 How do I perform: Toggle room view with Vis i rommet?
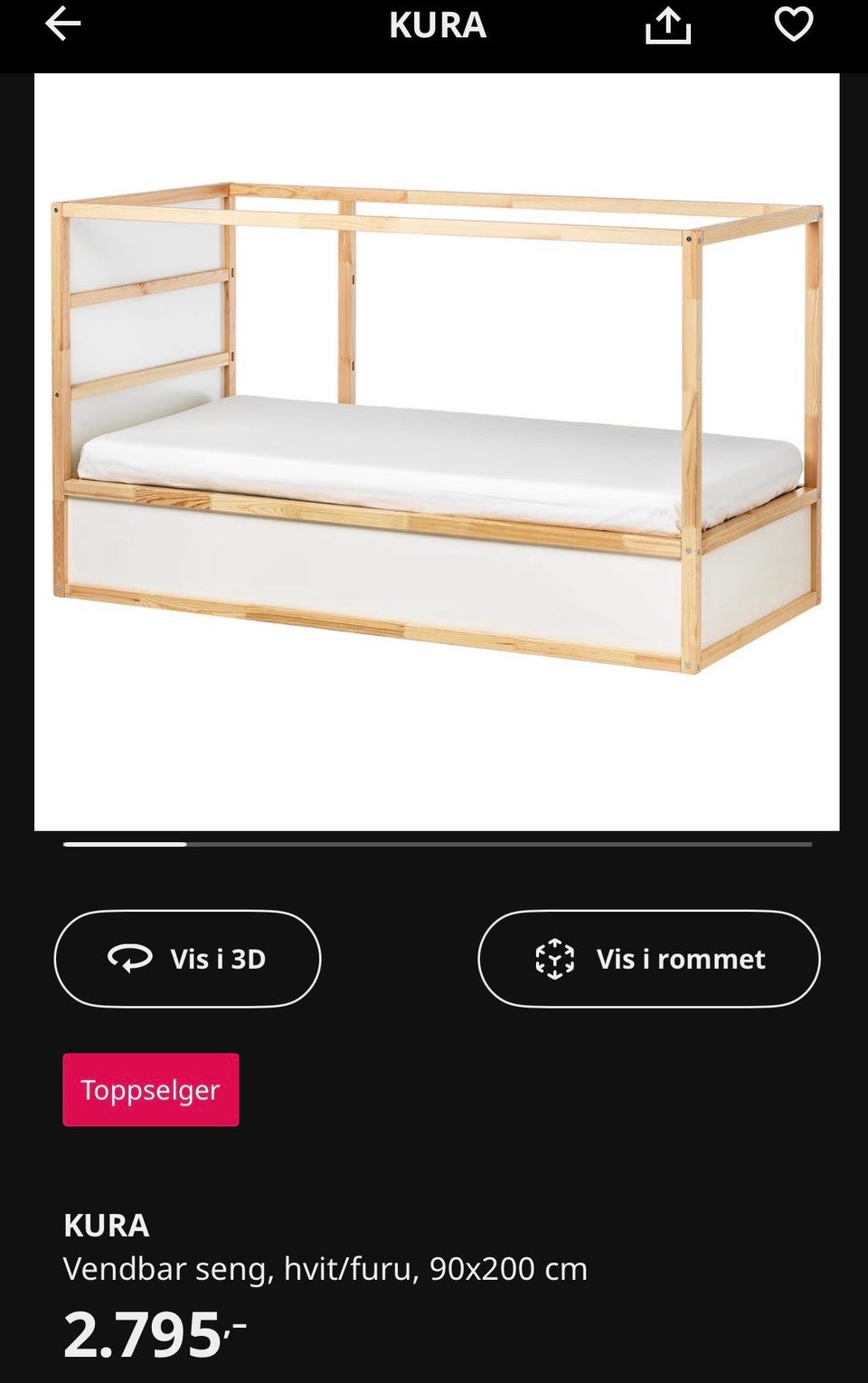coord(649,958)
